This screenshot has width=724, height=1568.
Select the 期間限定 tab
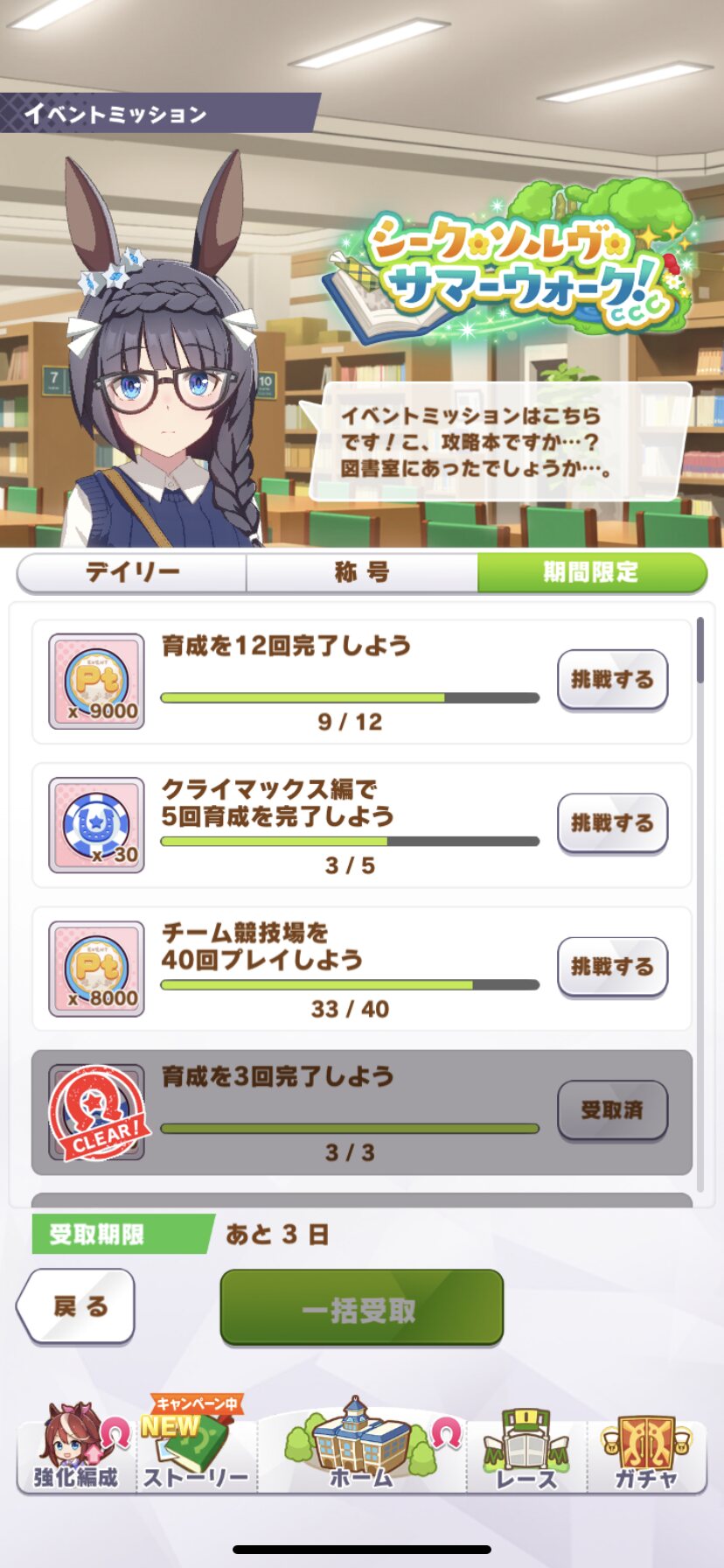point(591,573)
